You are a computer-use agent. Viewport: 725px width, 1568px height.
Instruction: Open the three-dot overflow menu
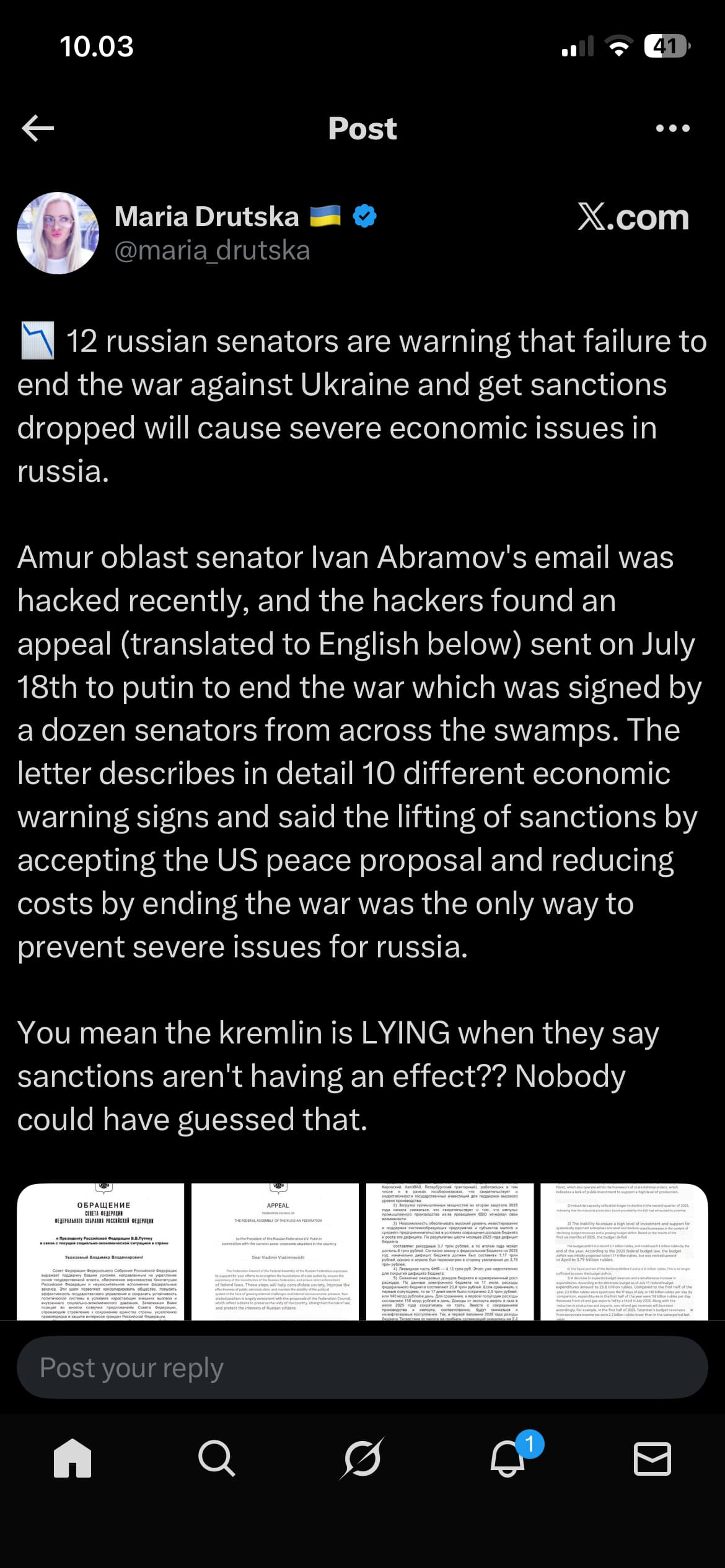[x=672, y=128]
